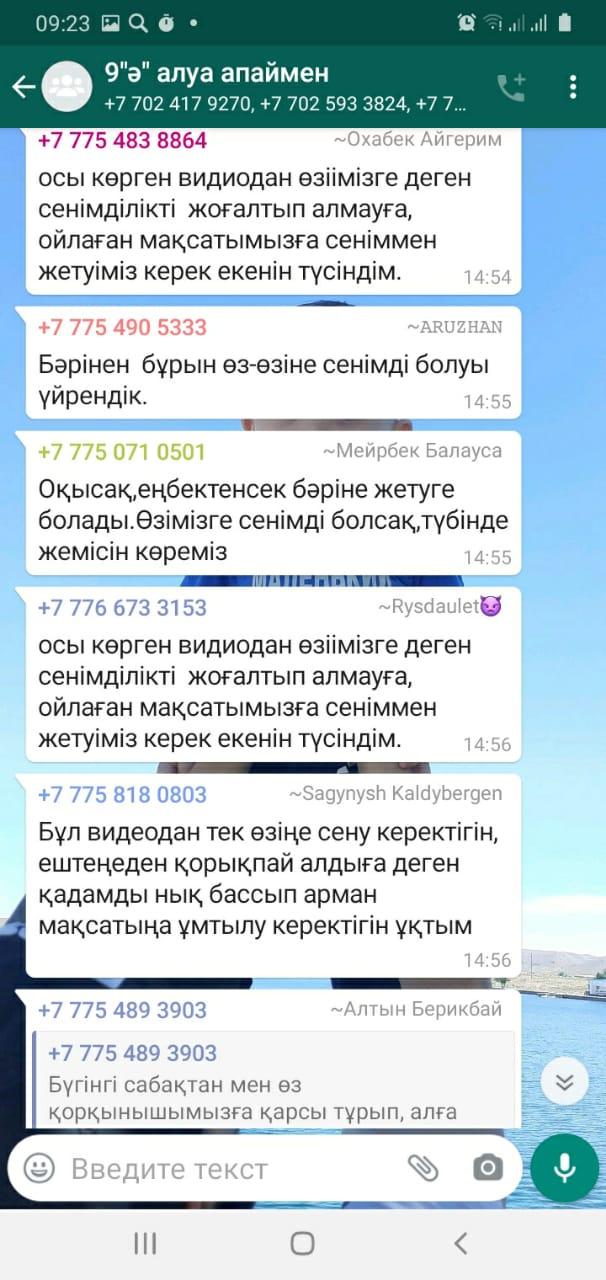Start a group call
The image size is (606, 1280).
tap(512, 87)
